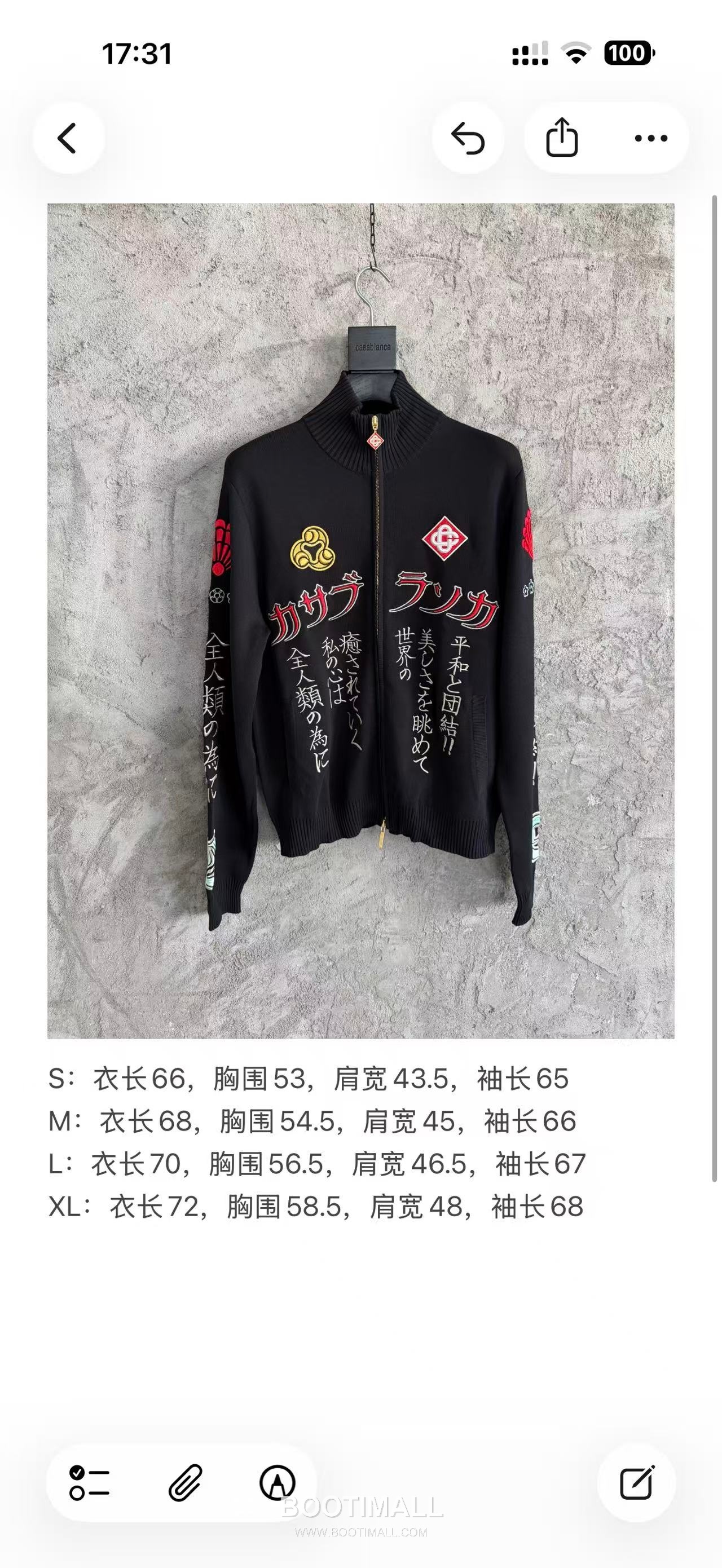
Task: Tap the www.bootimall.com URL
Action: point(360,1531)
